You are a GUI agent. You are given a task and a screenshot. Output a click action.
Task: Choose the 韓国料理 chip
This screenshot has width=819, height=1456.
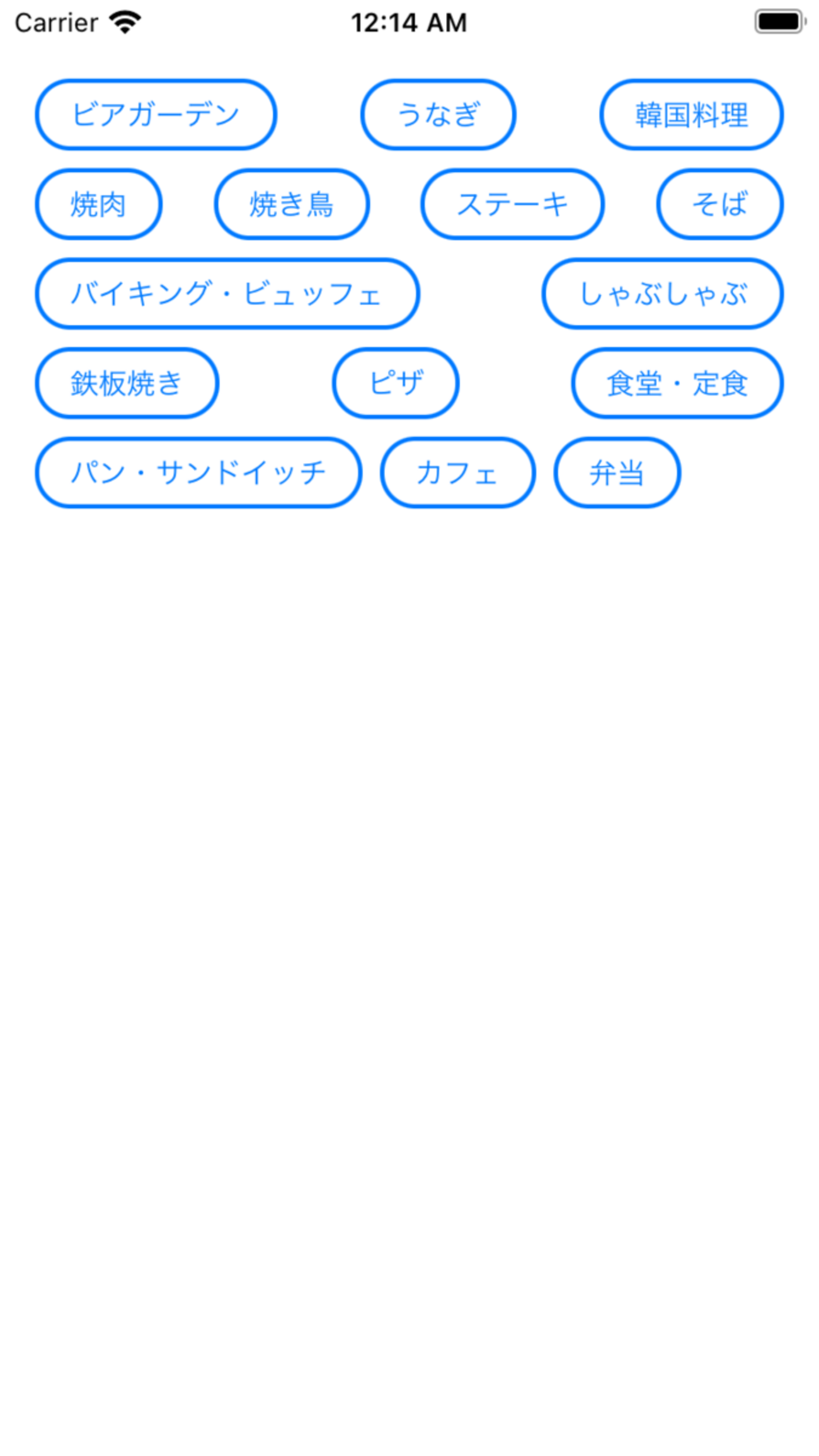(x=691, y=115)
